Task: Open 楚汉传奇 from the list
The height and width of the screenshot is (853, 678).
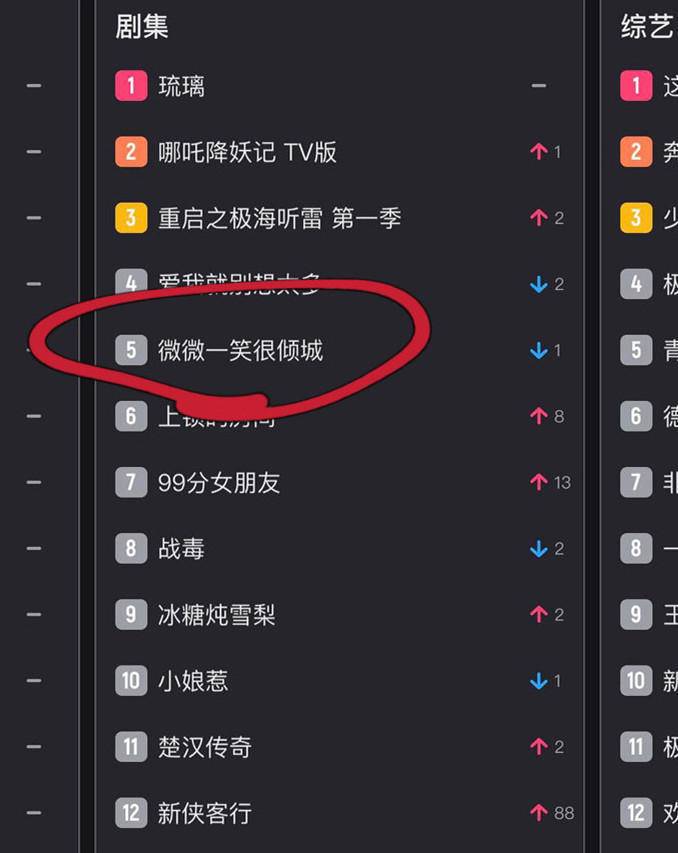Action: pos(204,747)
